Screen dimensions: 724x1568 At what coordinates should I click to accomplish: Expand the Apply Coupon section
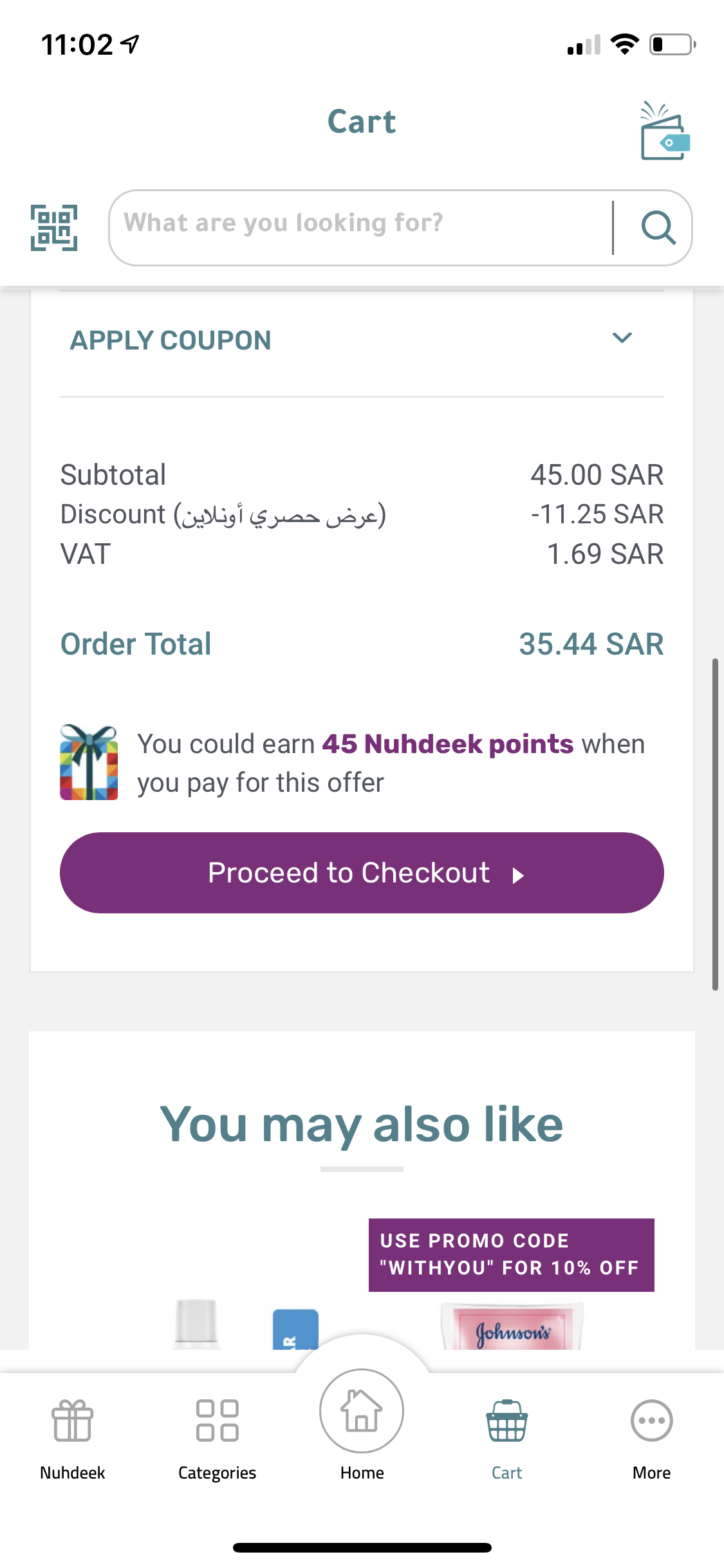[x=362, y=340]
